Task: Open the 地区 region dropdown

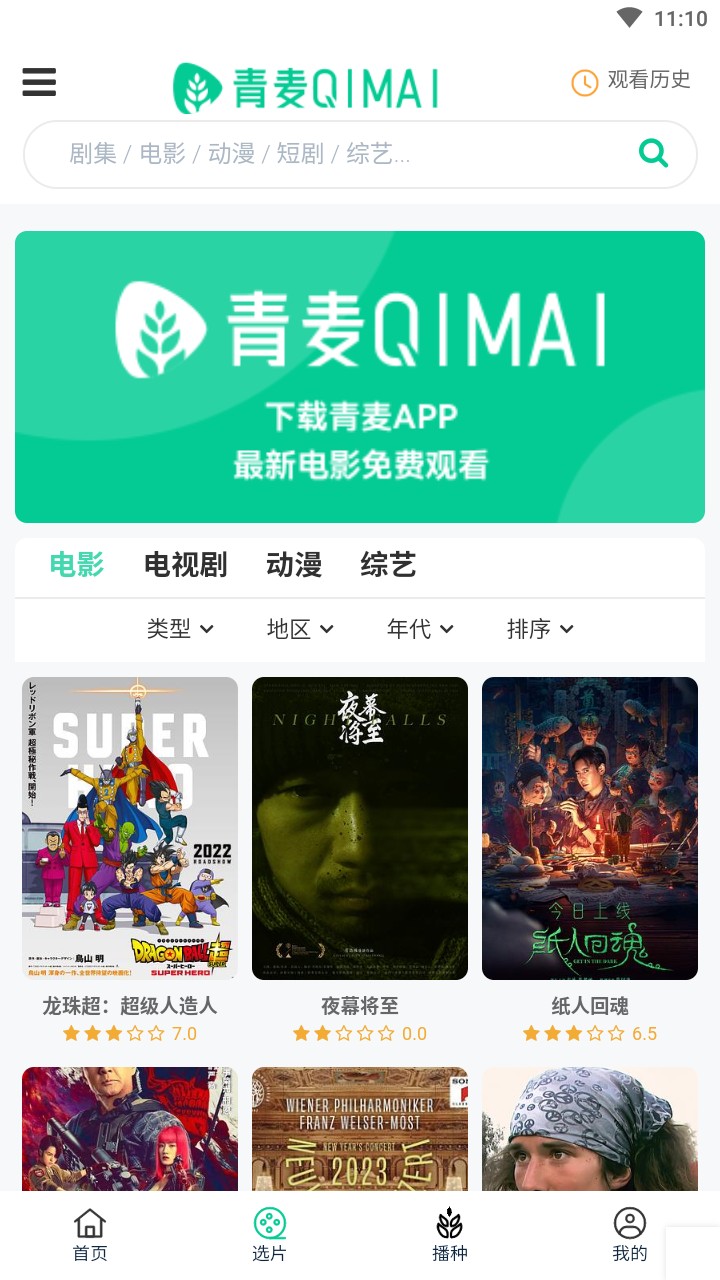Action: (x=299, y=629)
